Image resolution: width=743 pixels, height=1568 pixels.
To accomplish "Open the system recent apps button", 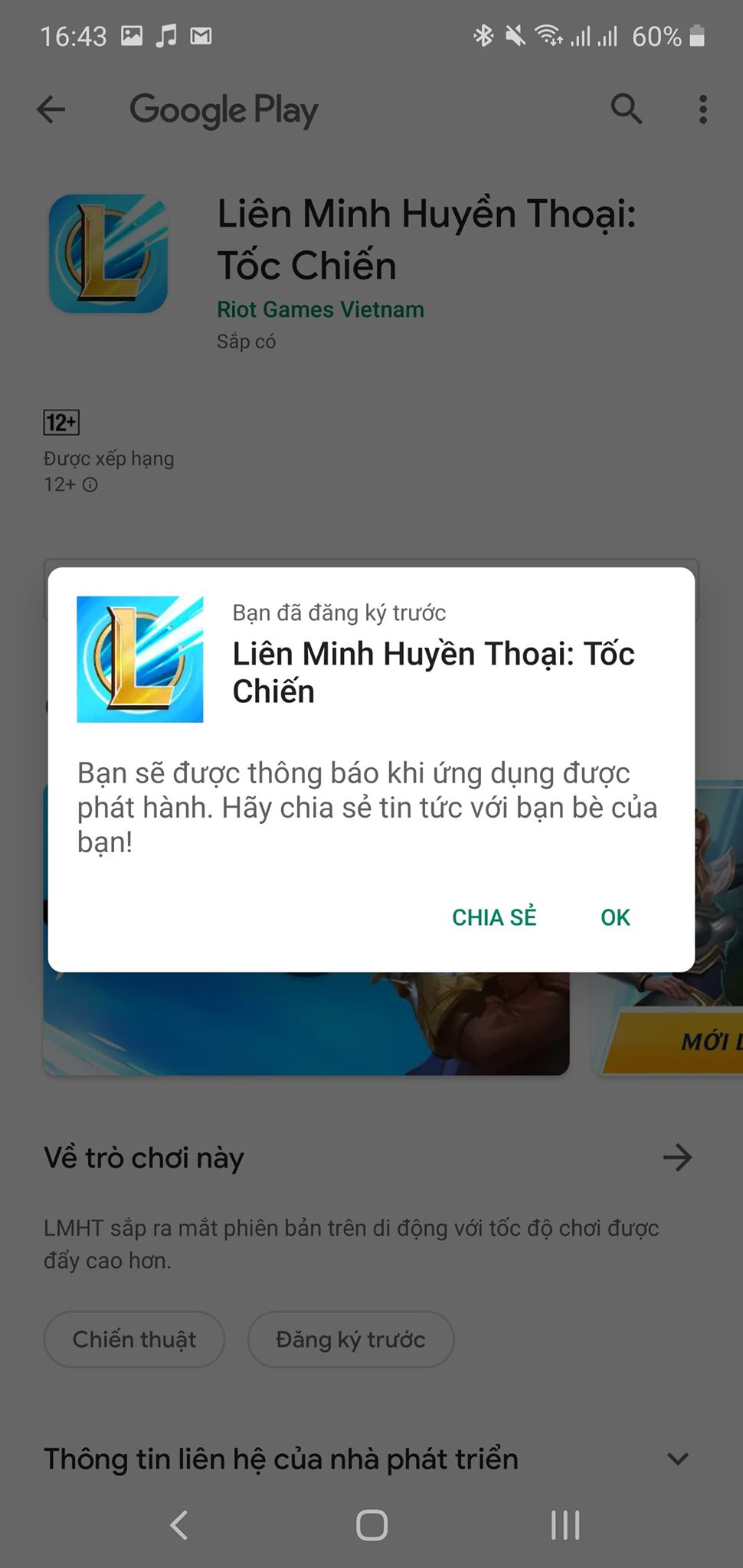I will 565,1525.
